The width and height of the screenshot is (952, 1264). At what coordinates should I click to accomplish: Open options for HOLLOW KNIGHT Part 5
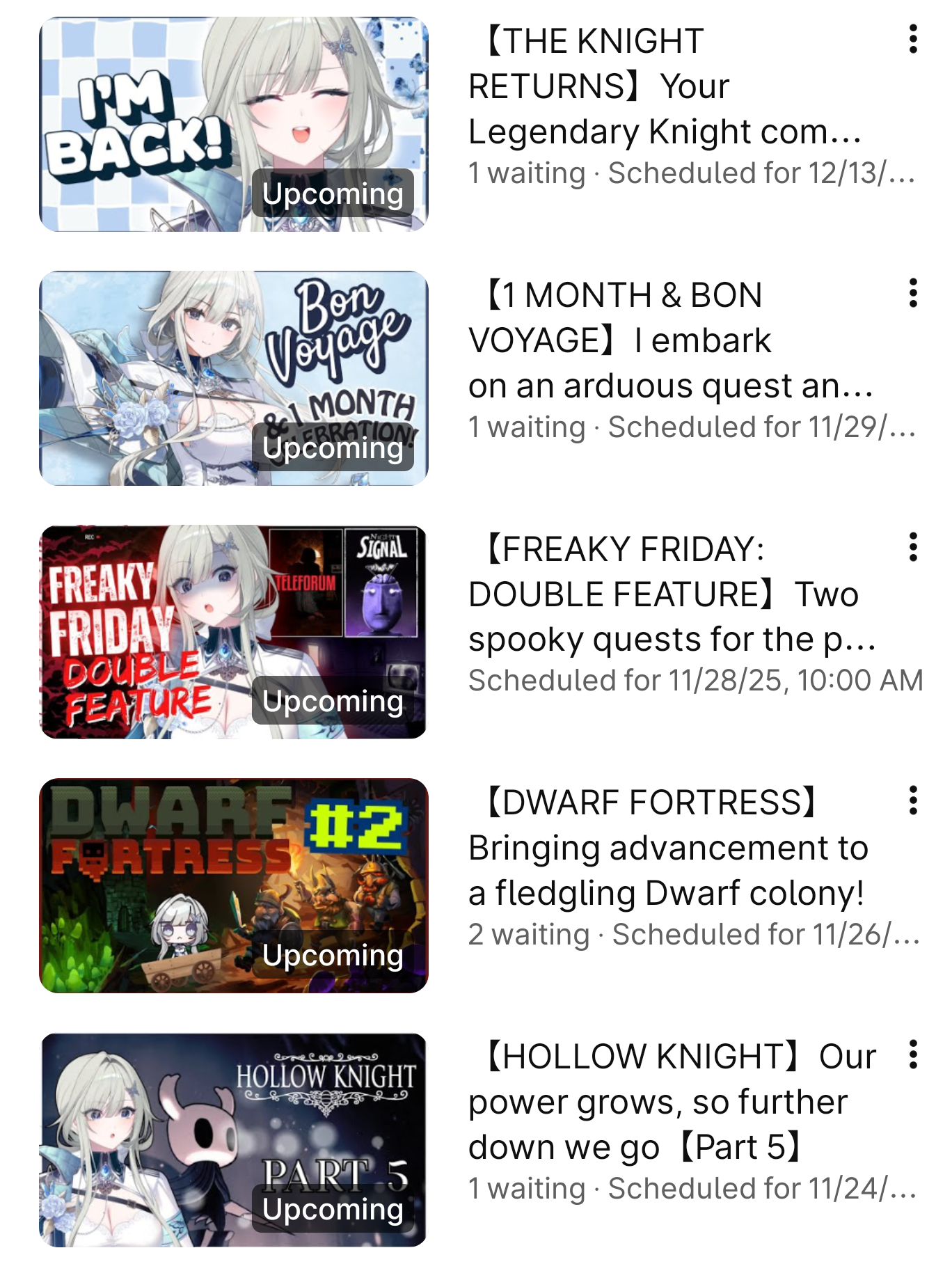click(913, 1055)
